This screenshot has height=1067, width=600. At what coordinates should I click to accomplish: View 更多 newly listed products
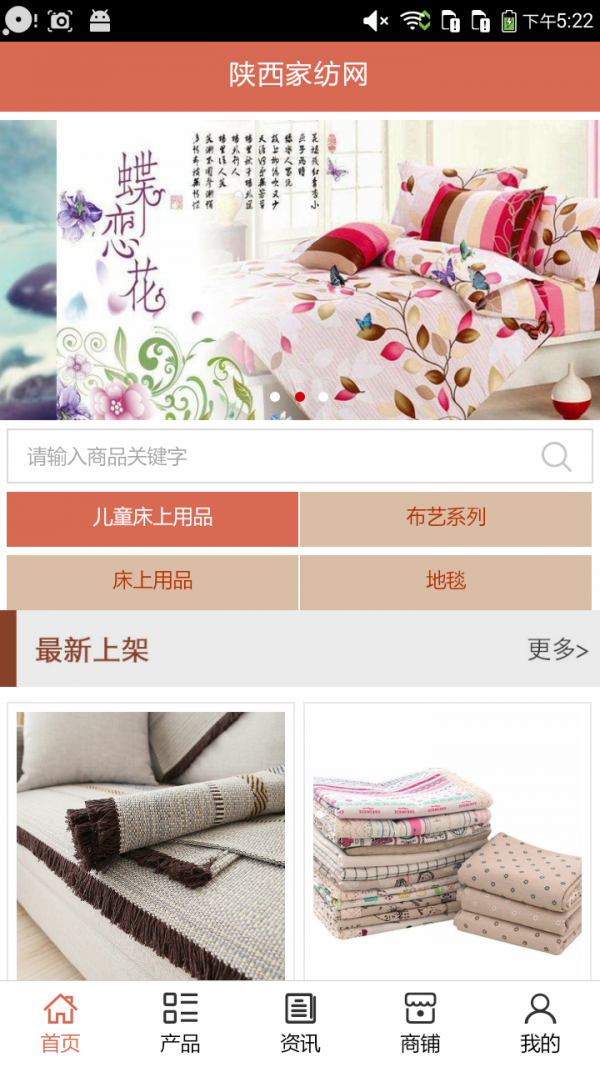click(557, 650)
